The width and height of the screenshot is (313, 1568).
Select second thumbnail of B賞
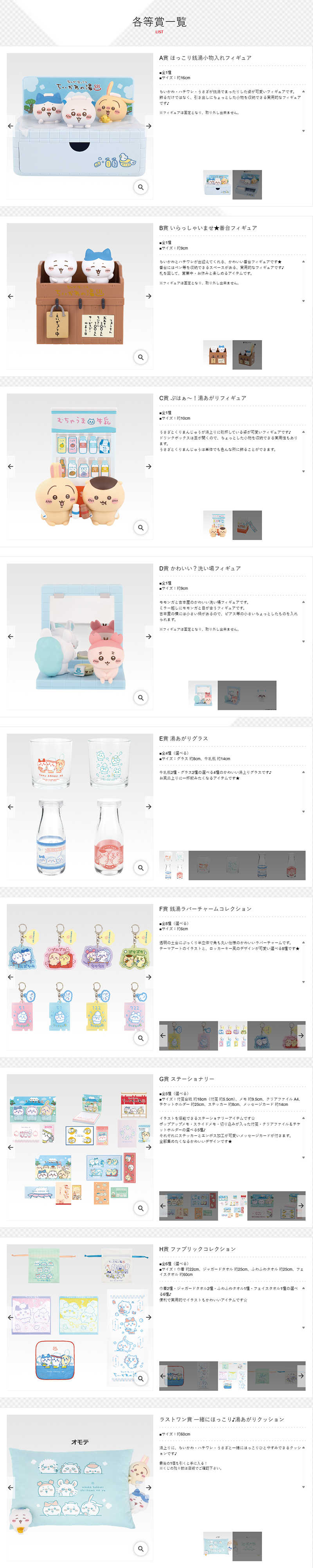point(247,355)
